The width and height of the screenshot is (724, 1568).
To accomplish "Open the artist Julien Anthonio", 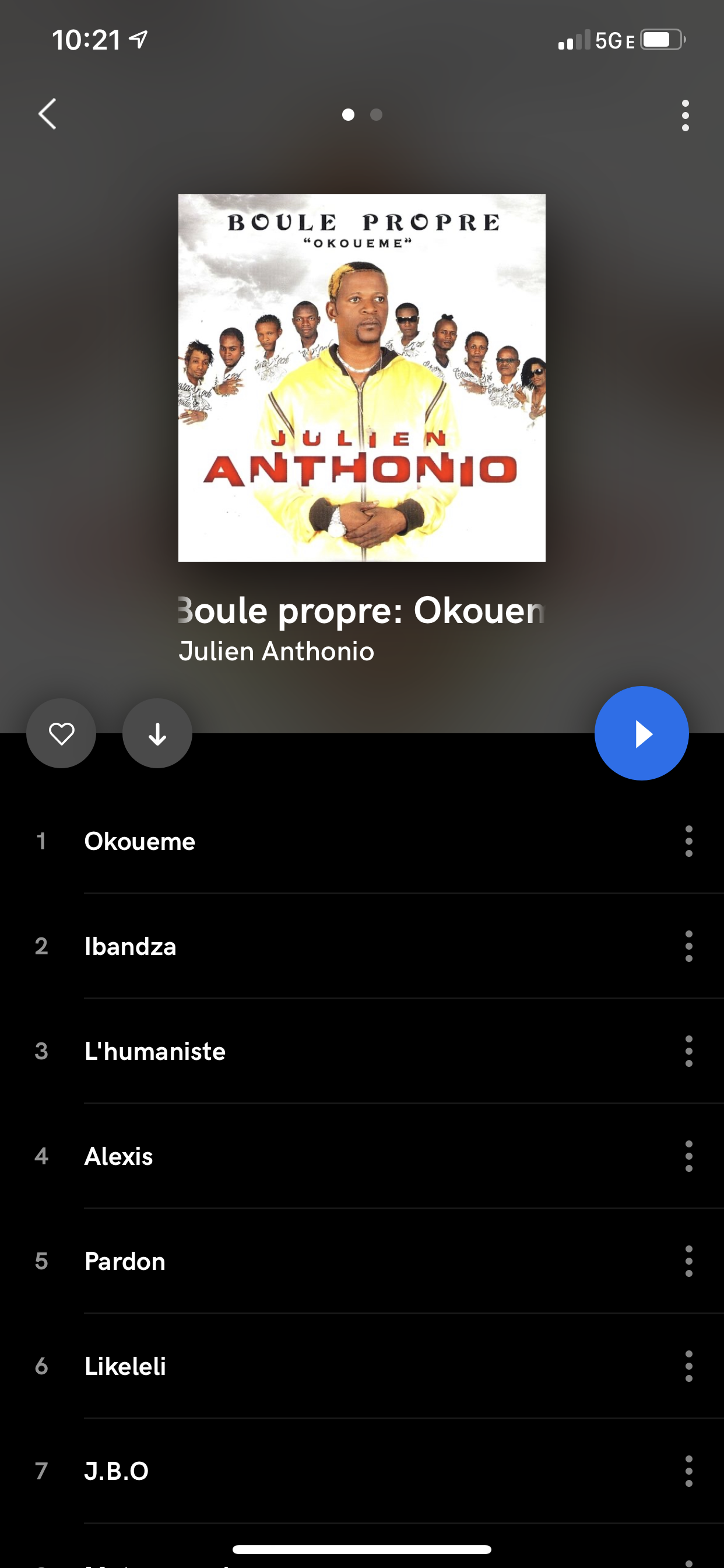I will [x=276, y=652].
